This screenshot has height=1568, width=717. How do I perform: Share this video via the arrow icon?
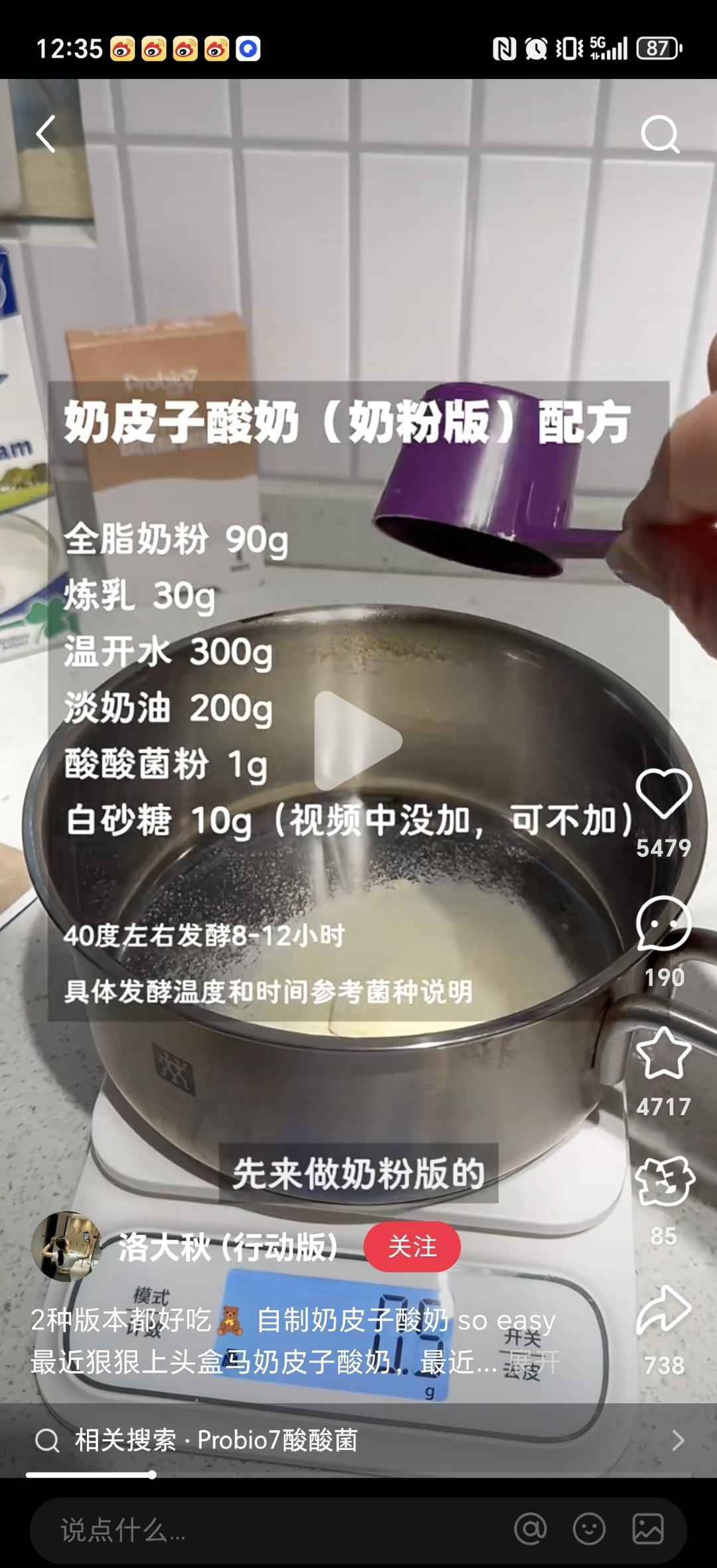pyautogui.click(x=663, y=1312)
